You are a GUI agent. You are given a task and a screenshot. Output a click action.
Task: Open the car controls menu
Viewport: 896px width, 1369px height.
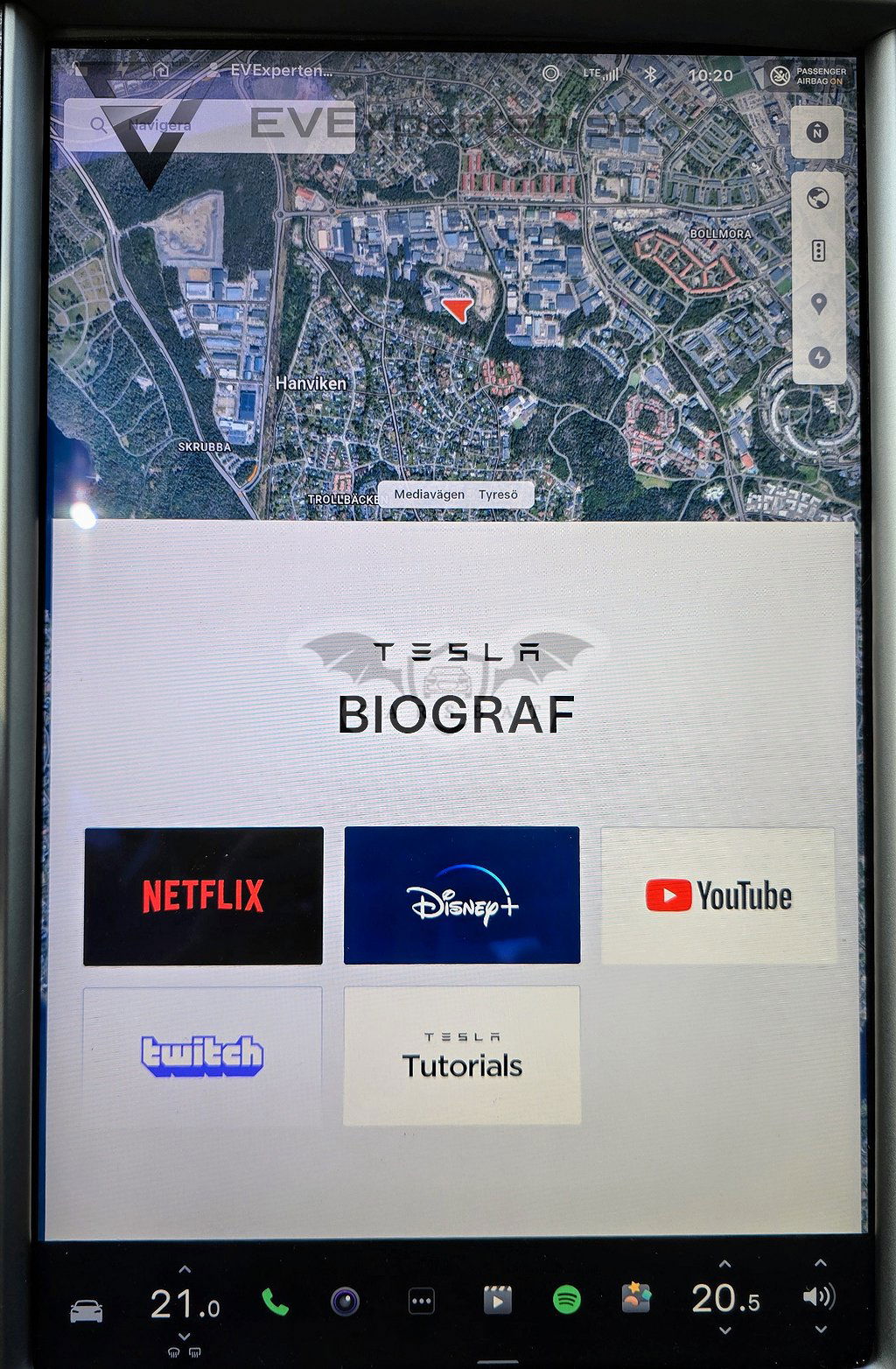(86, 1310)
